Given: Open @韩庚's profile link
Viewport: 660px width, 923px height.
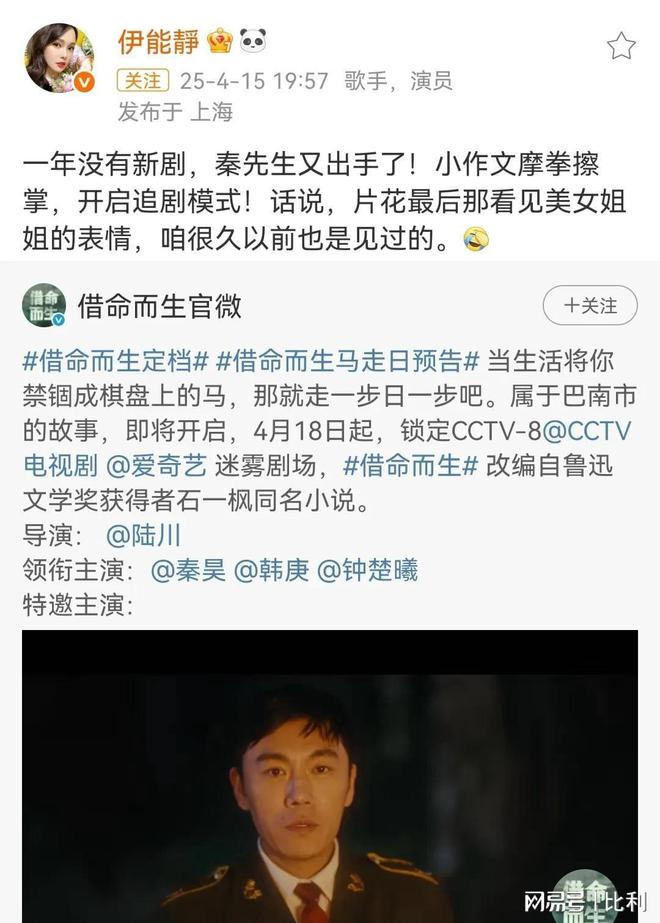Looking at the screenshot, I should [x=270, y=570].
